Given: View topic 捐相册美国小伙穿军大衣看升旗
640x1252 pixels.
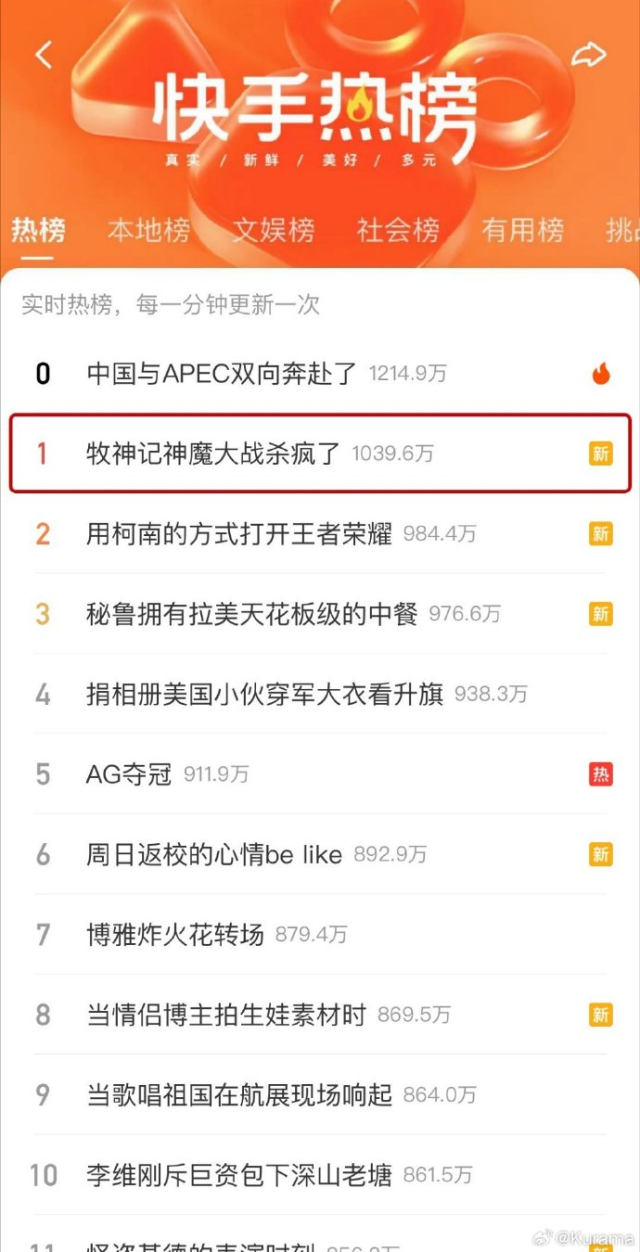Looking at the screenshot, I should pyautogui.click(x=265, y=694).
